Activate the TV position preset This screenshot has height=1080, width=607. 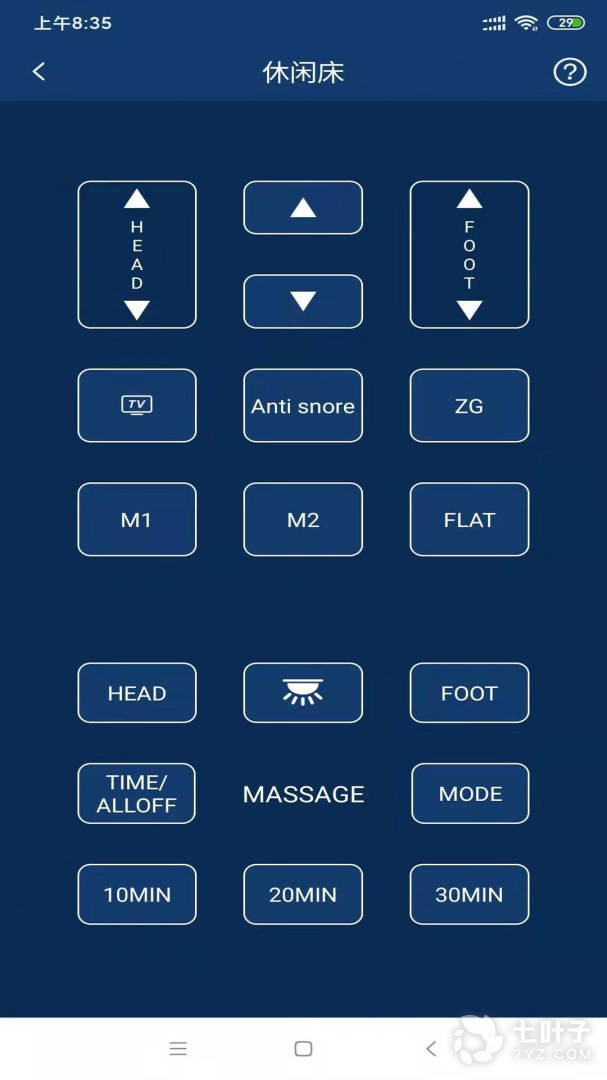coord(137,405)
